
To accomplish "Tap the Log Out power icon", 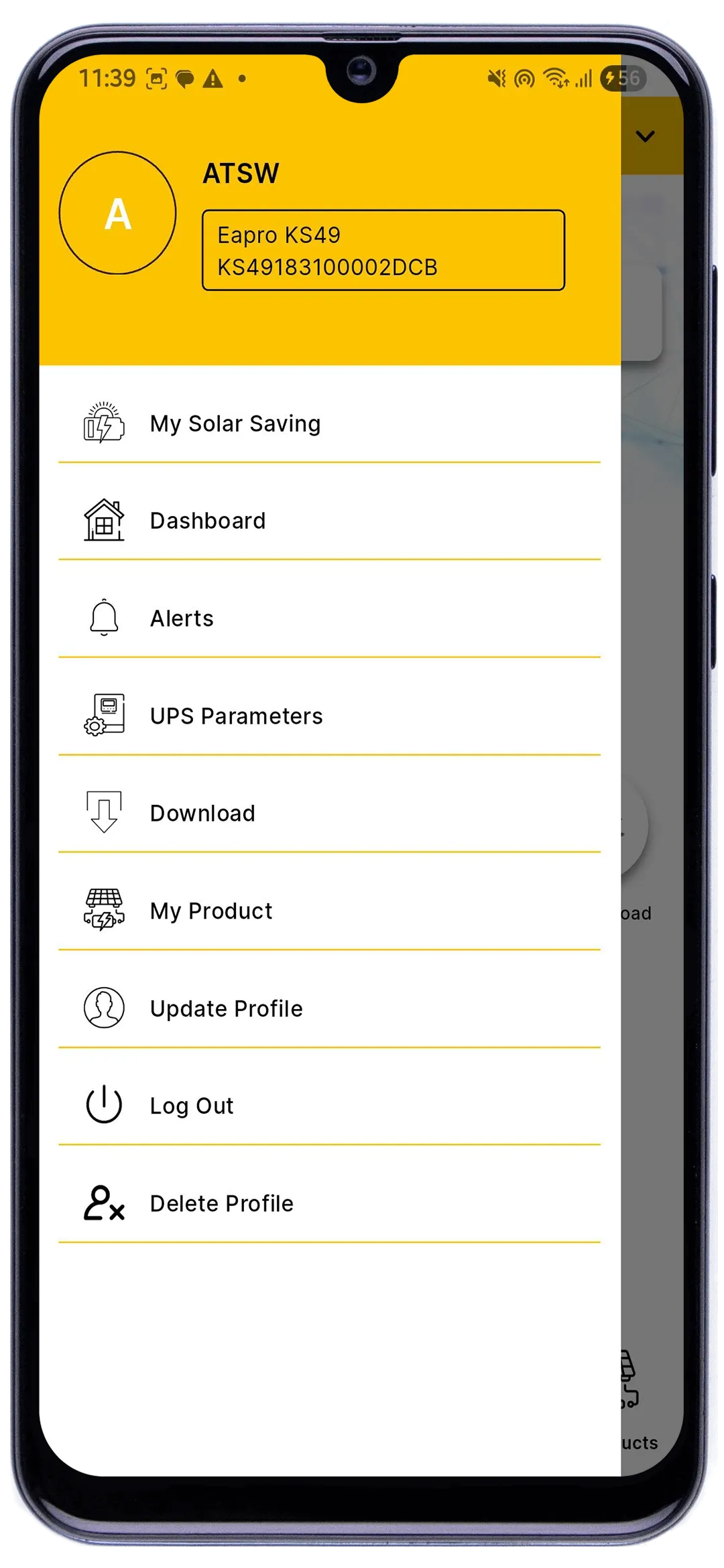I will tap(104, 1105).
